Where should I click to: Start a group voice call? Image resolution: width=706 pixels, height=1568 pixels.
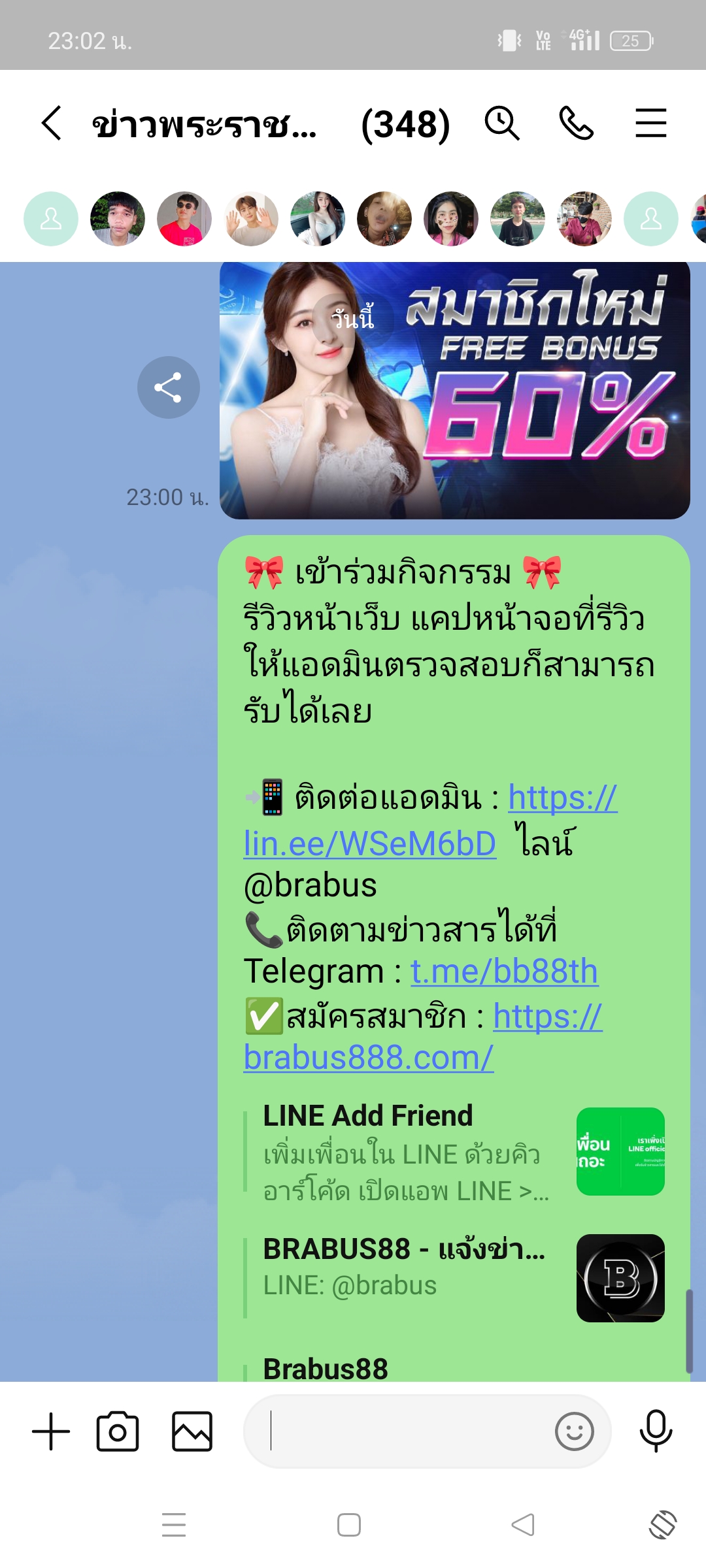click(x=576, y=123)
